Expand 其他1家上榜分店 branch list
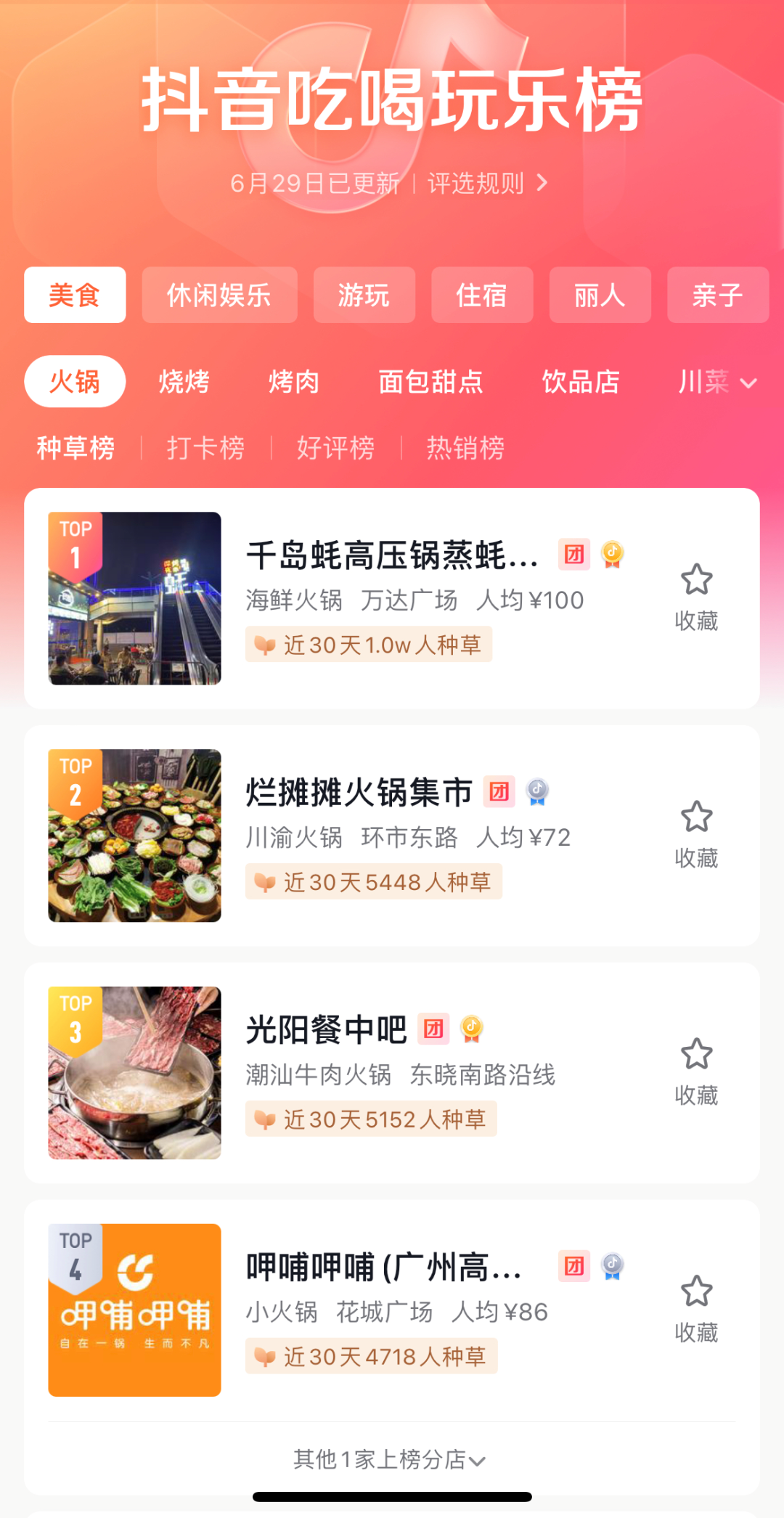 pos(390,1459)
